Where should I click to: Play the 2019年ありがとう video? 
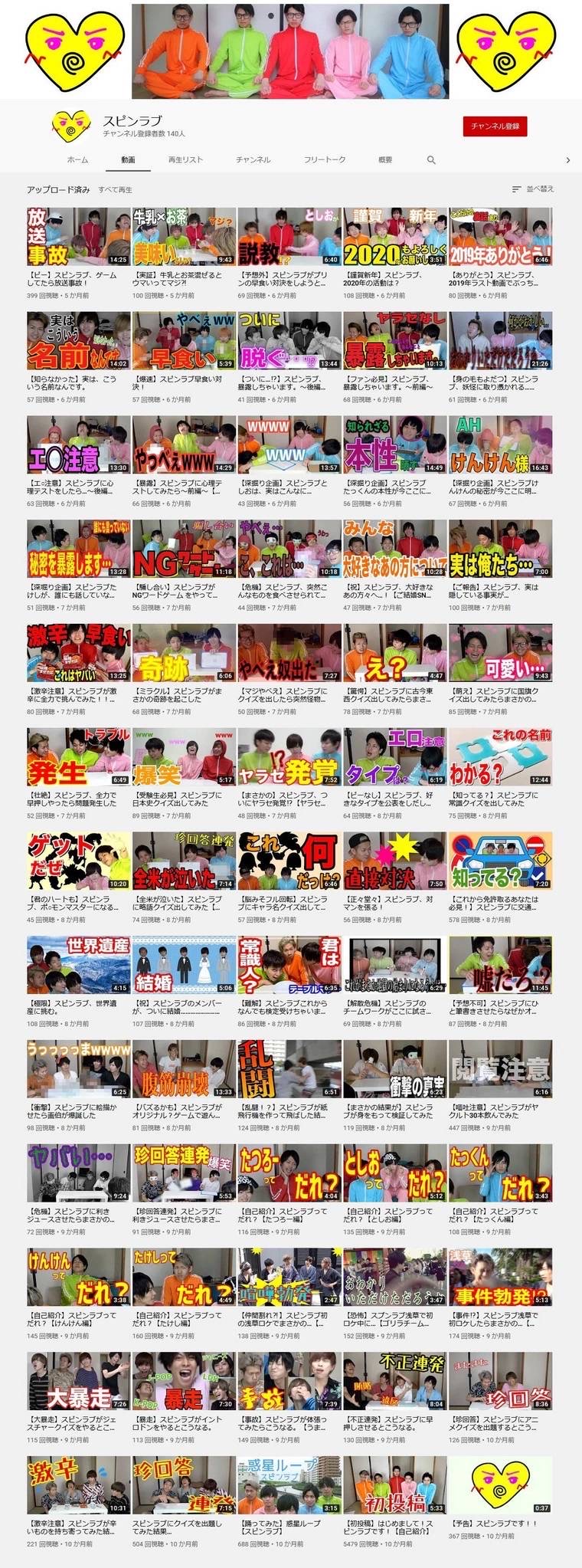tap(500, 236)
